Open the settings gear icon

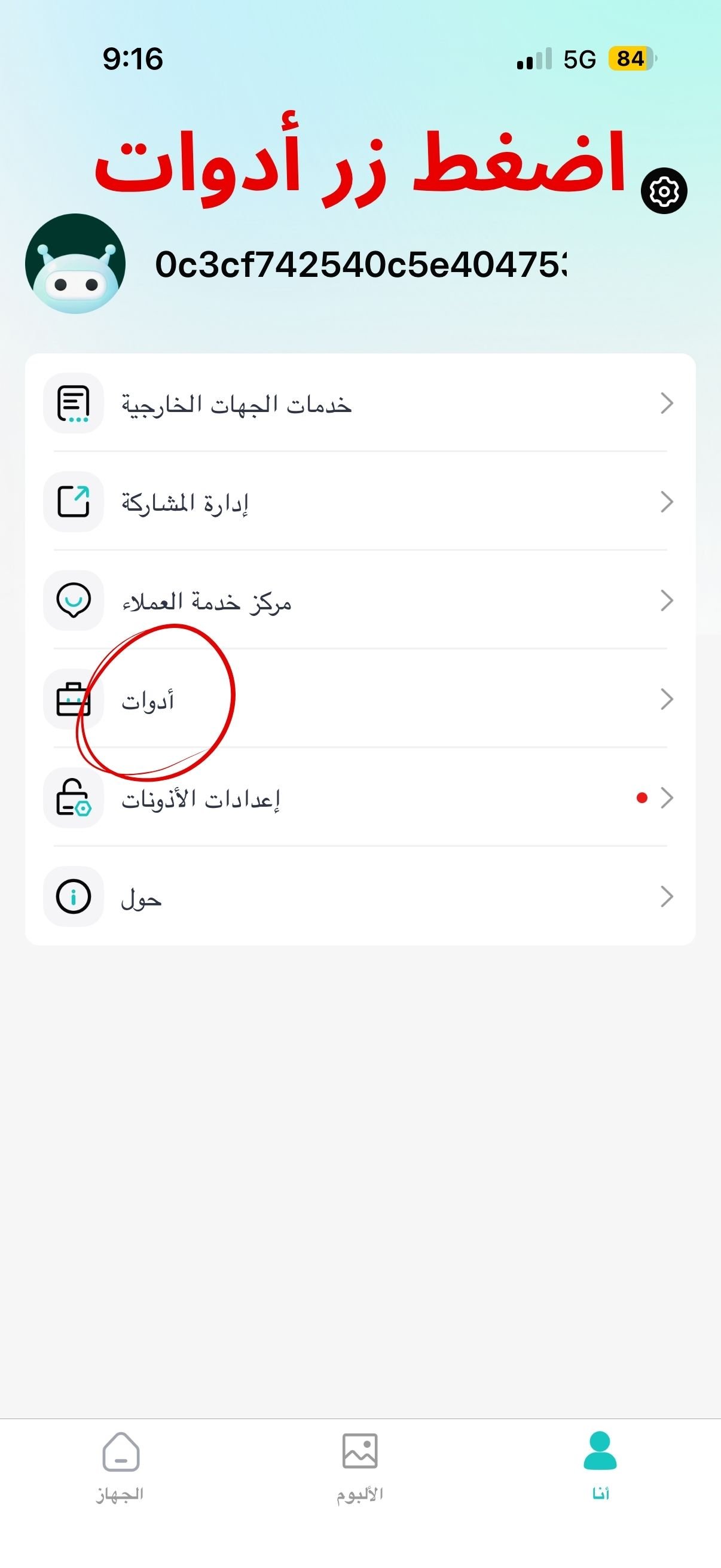click(x=664, y=191)
